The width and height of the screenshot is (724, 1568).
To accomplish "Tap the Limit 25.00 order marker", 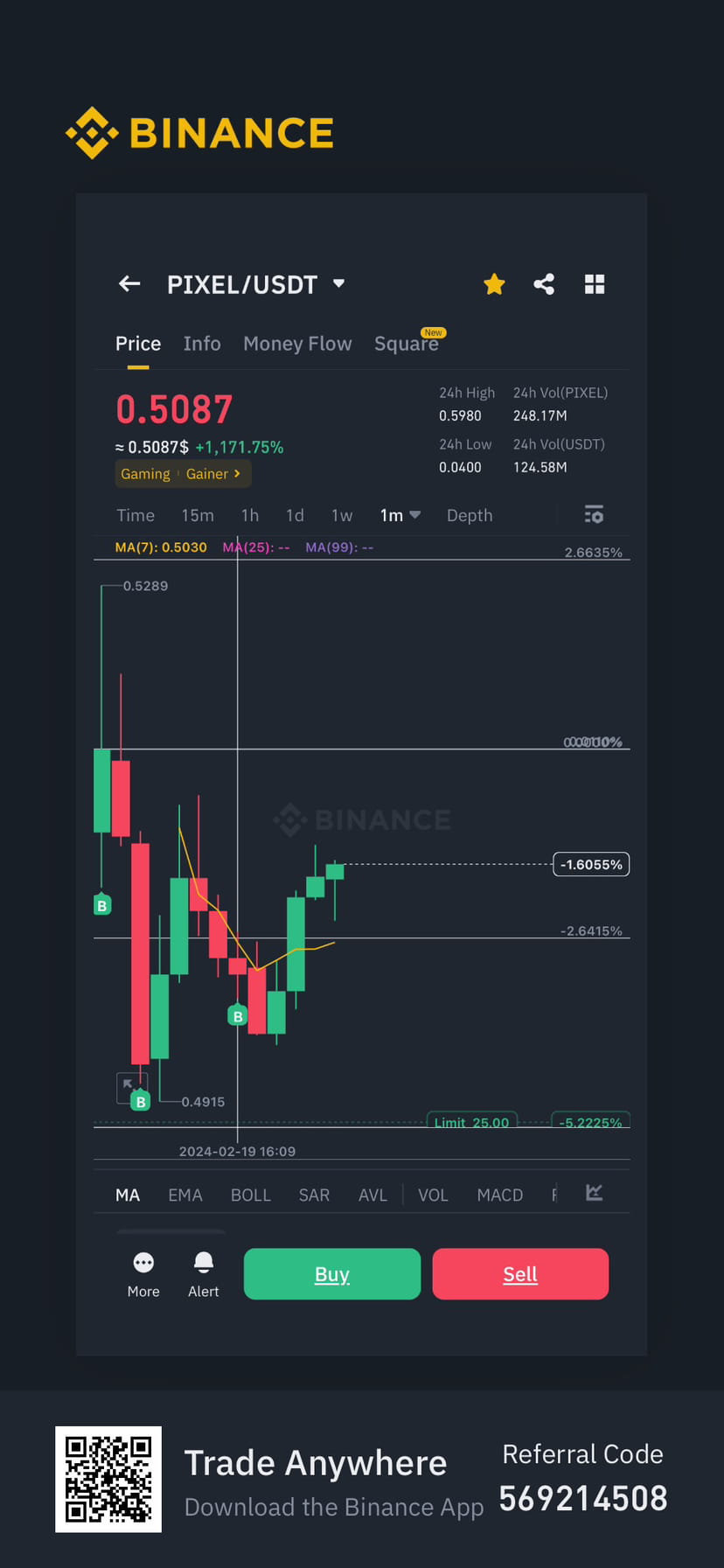I will tap(471, 1122).
